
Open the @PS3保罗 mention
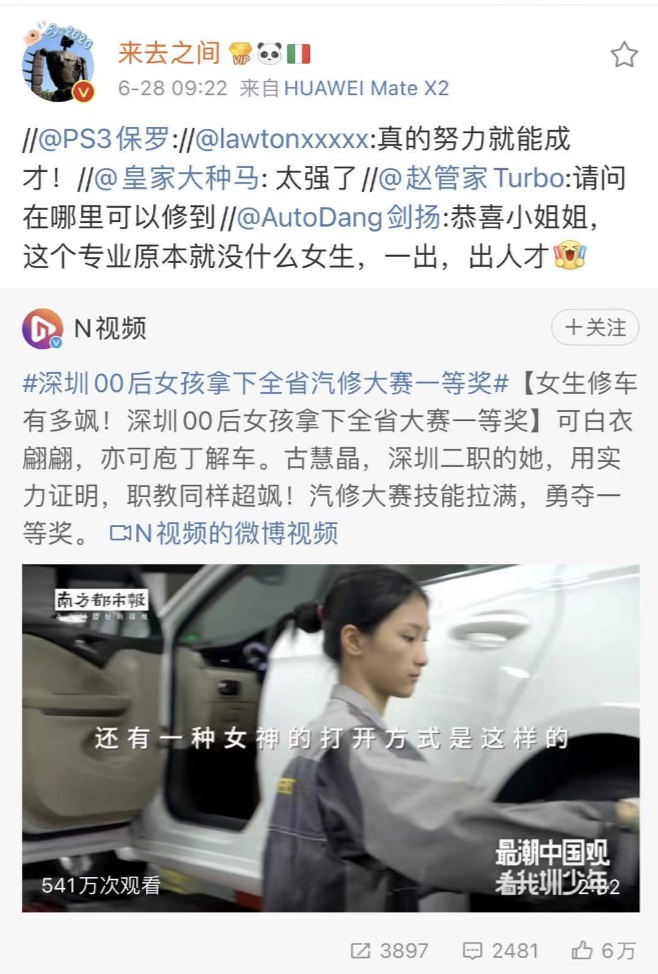click(93, 139)
